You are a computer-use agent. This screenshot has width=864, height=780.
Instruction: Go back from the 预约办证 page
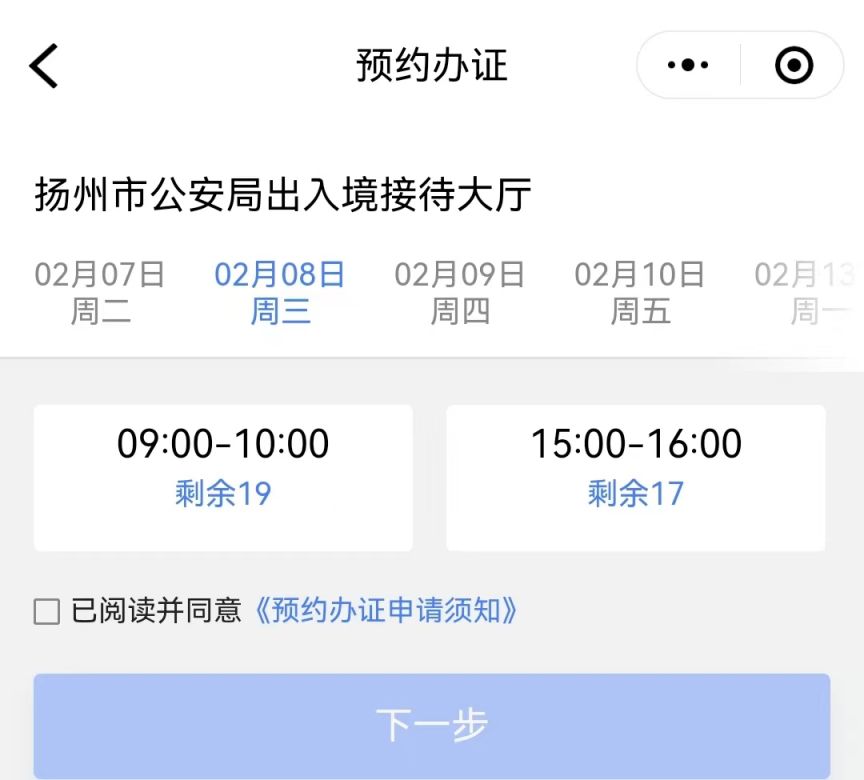(x=45, y=66)
